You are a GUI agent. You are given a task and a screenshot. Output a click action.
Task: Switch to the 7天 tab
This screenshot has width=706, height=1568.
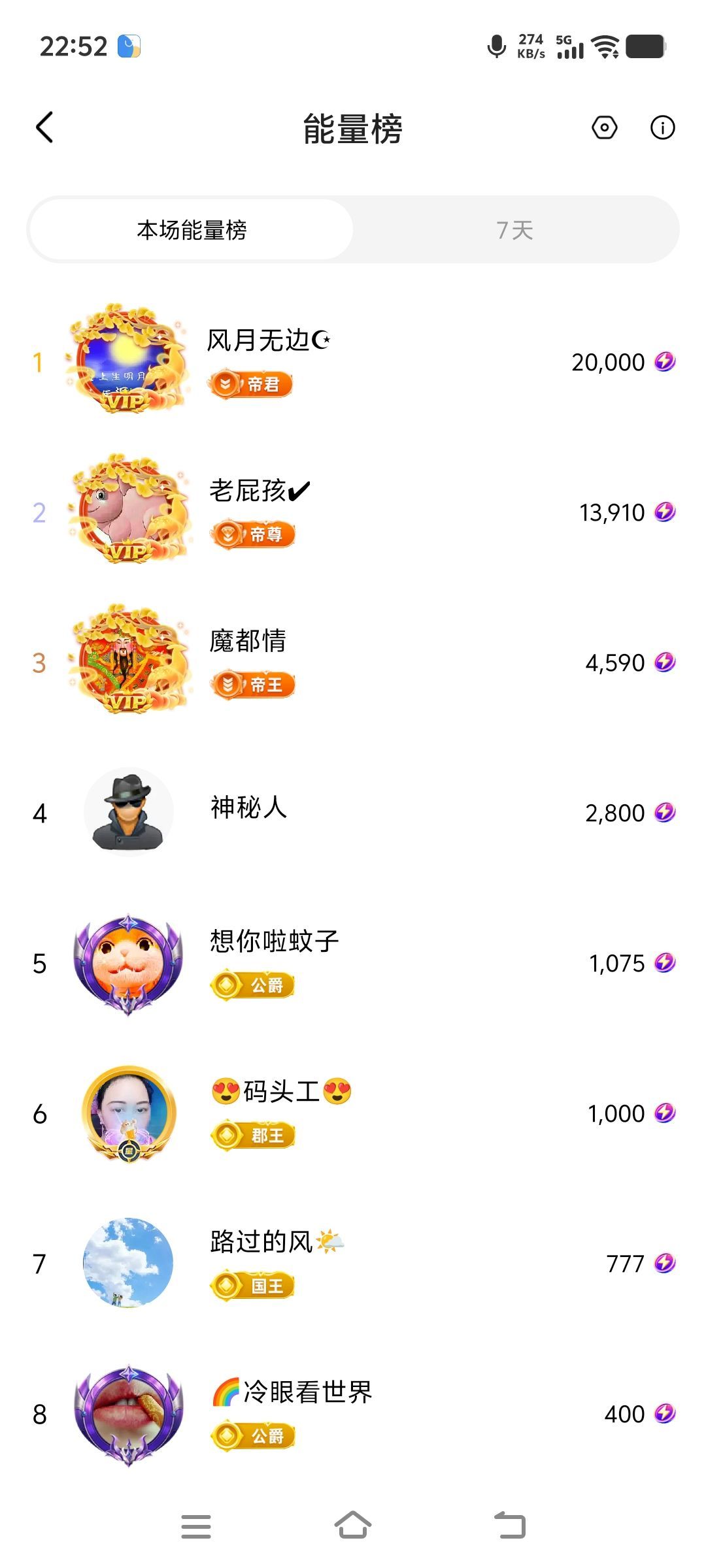click(514, 230)
